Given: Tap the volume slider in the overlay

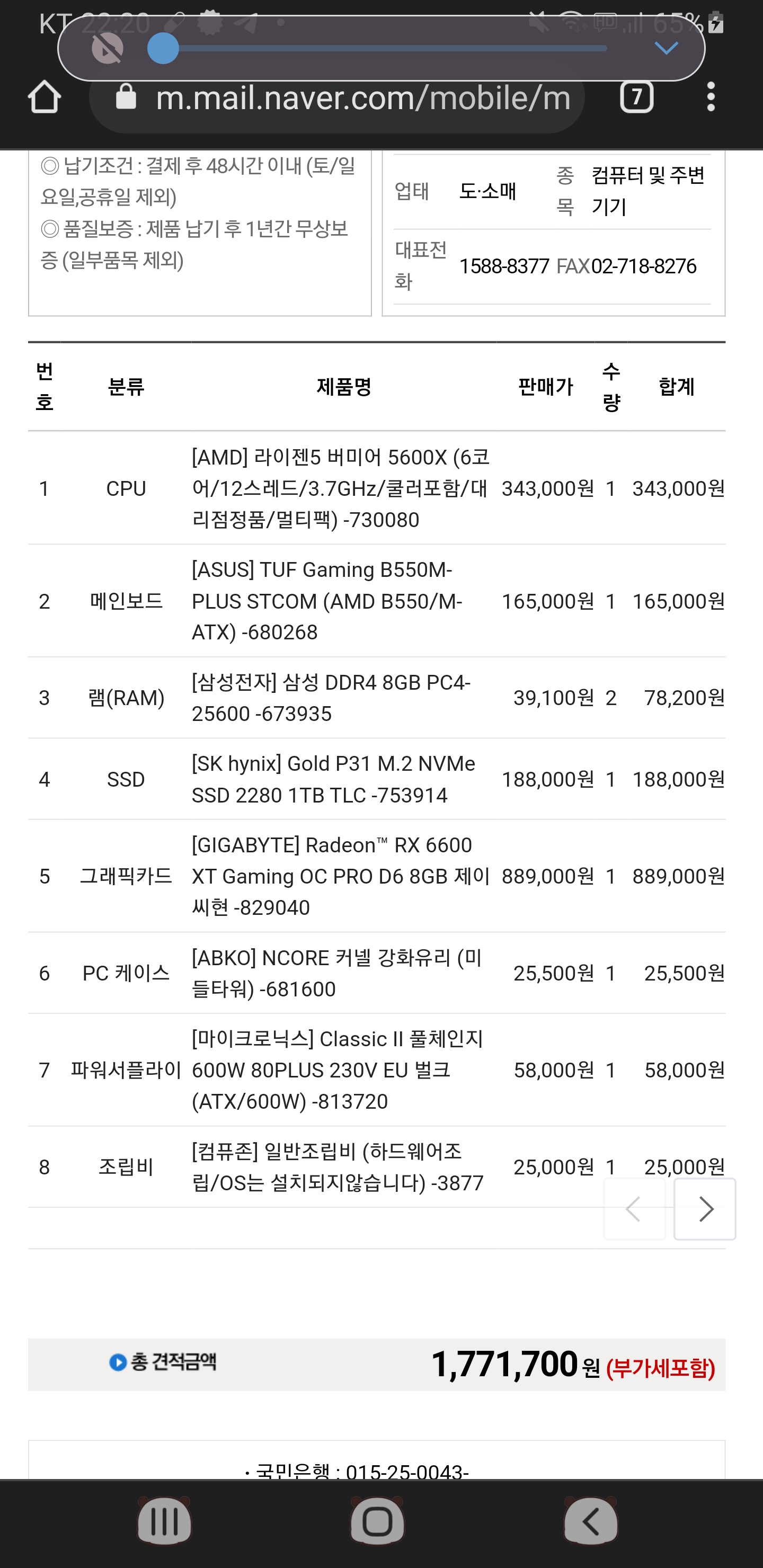Looking at the screenshot, I should tap(378, 48).
